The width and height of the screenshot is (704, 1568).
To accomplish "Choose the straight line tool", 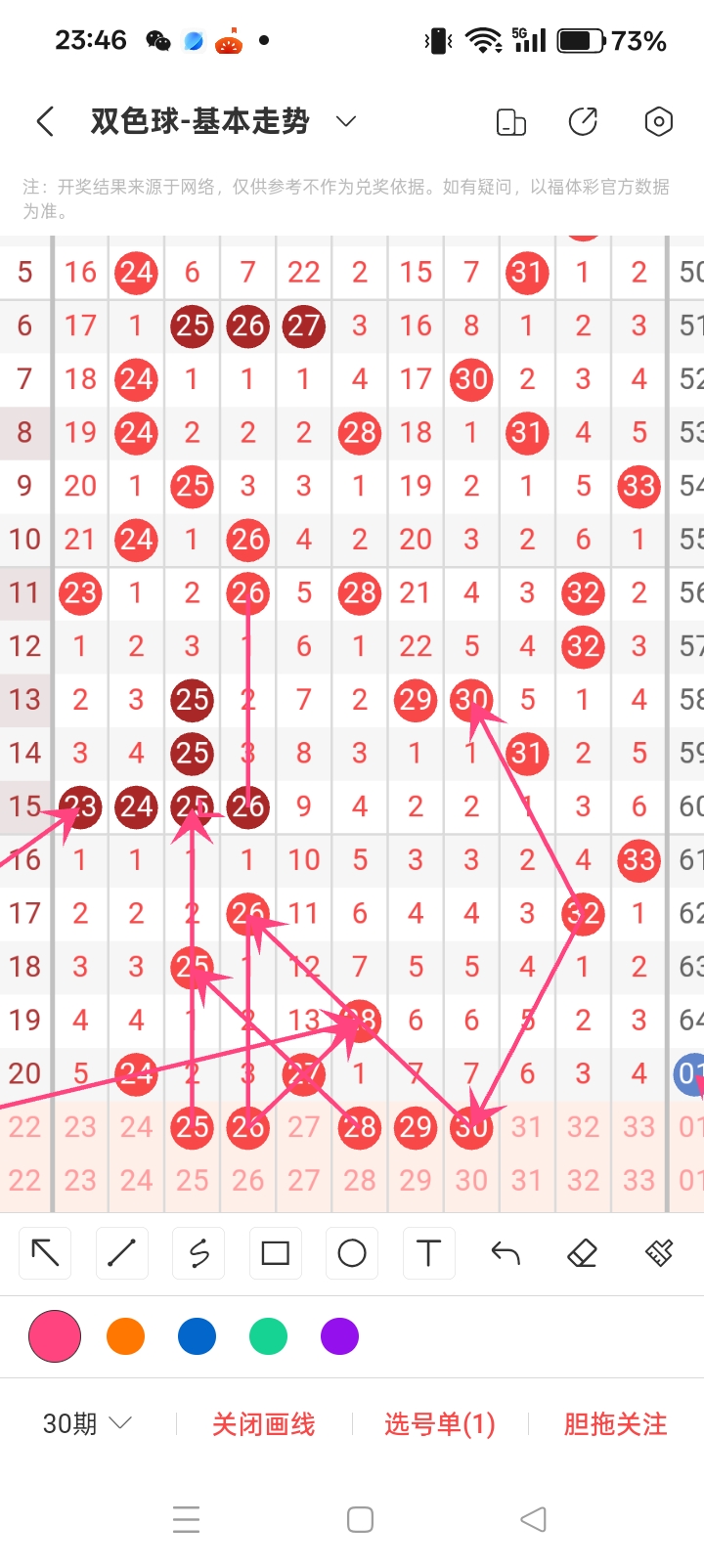I will coord(122,1253).
